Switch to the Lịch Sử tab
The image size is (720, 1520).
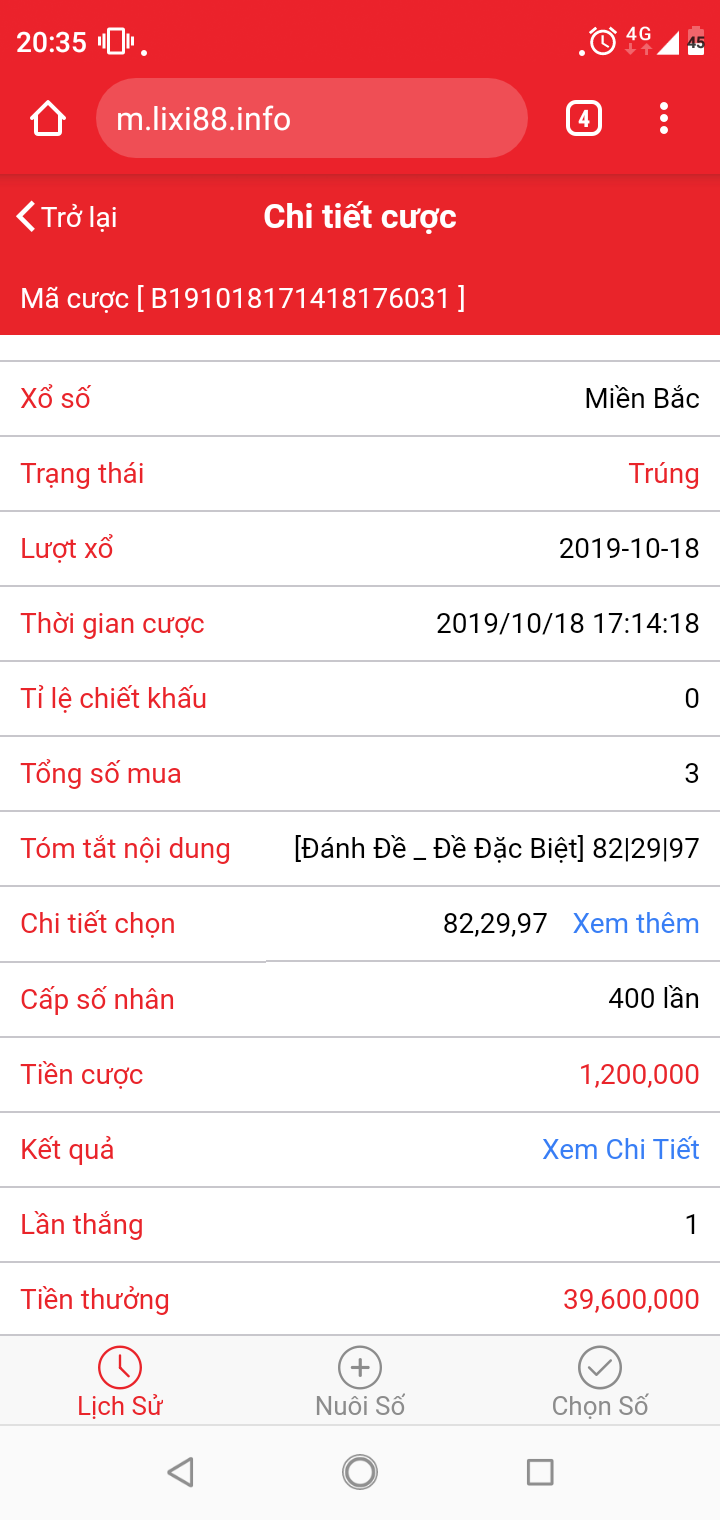click(120, 1381)
